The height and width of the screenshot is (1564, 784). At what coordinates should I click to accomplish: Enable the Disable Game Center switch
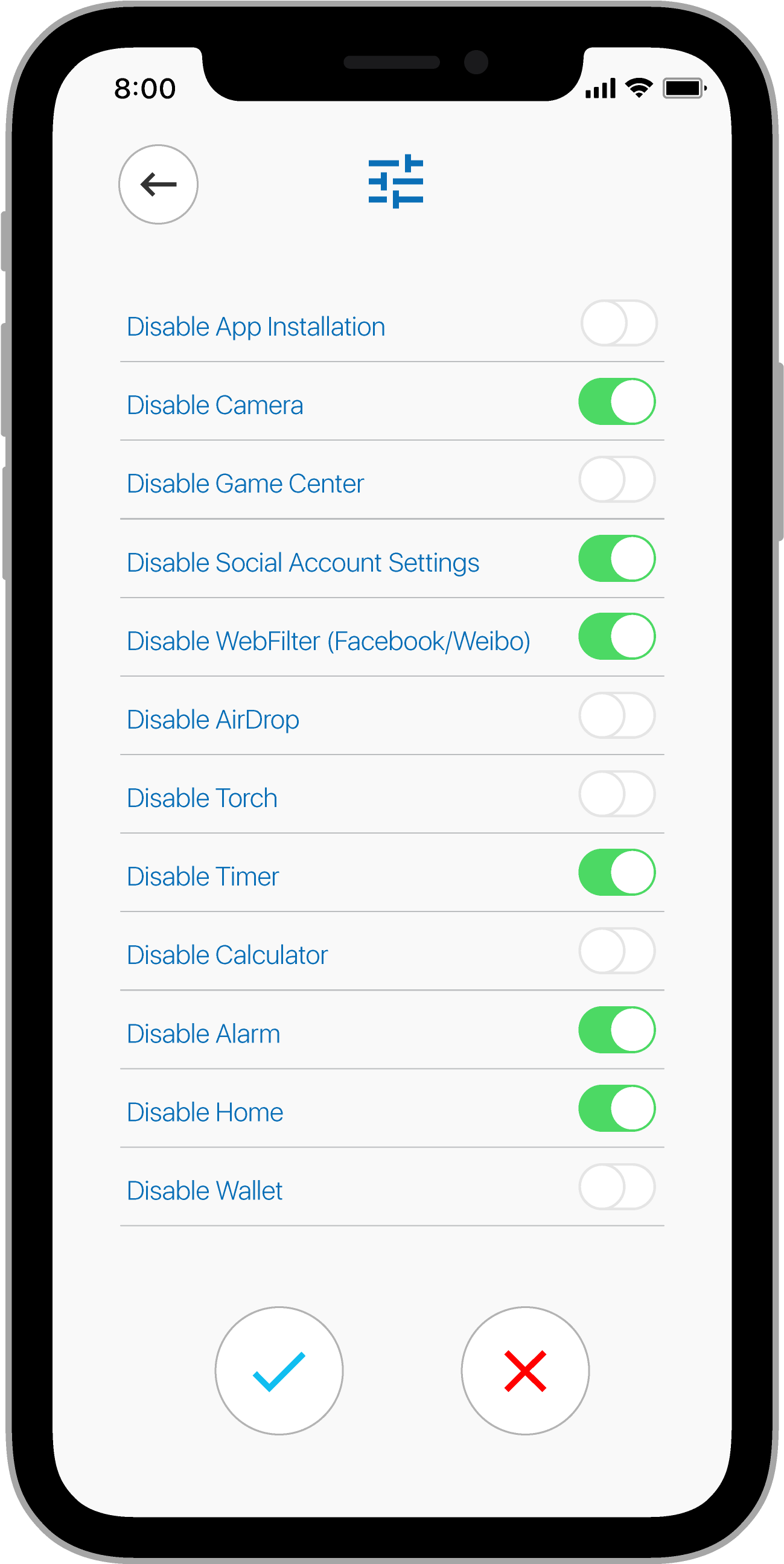tap(616, 480)
